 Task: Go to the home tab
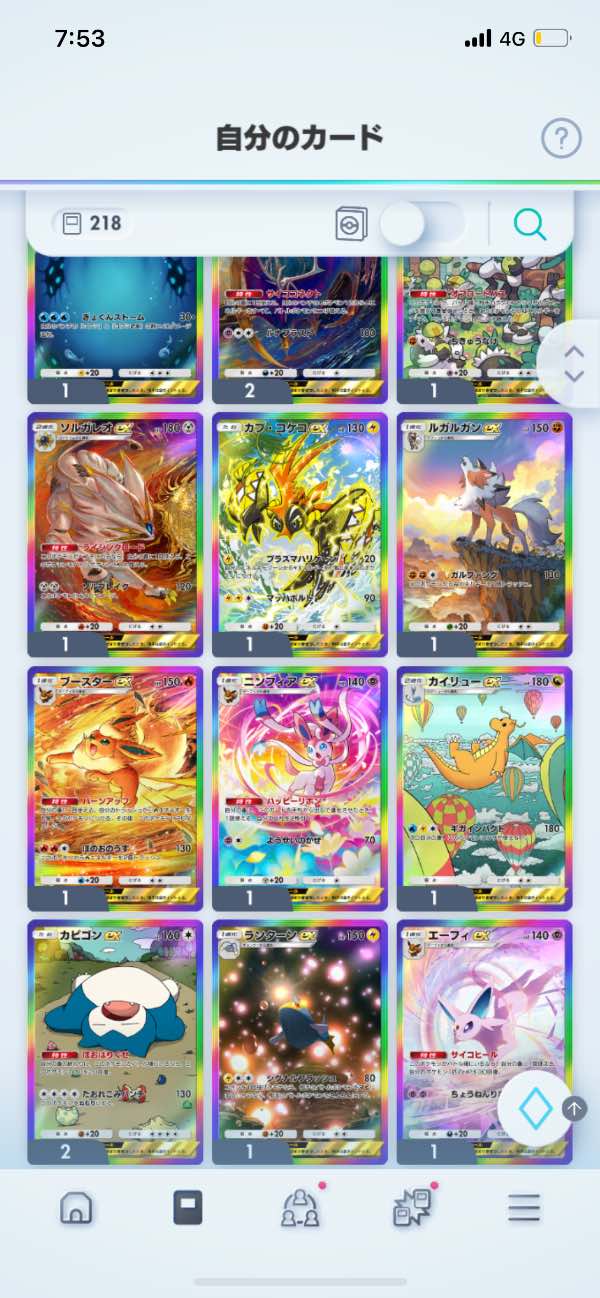pyautogui.click(x=76, y=1208)
